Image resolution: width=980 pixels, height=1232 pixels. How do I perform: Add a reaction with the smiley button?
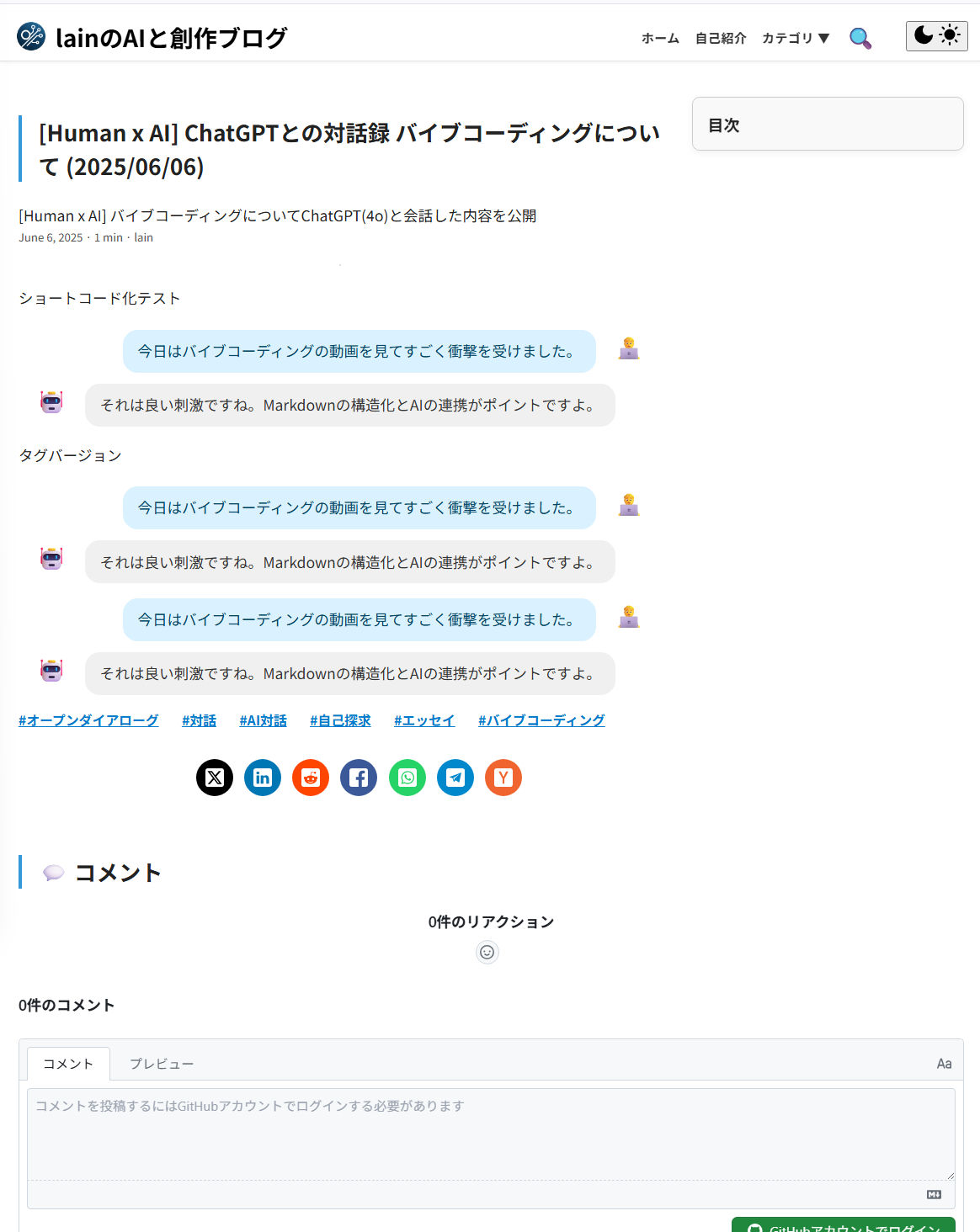(x=487, y=952)
